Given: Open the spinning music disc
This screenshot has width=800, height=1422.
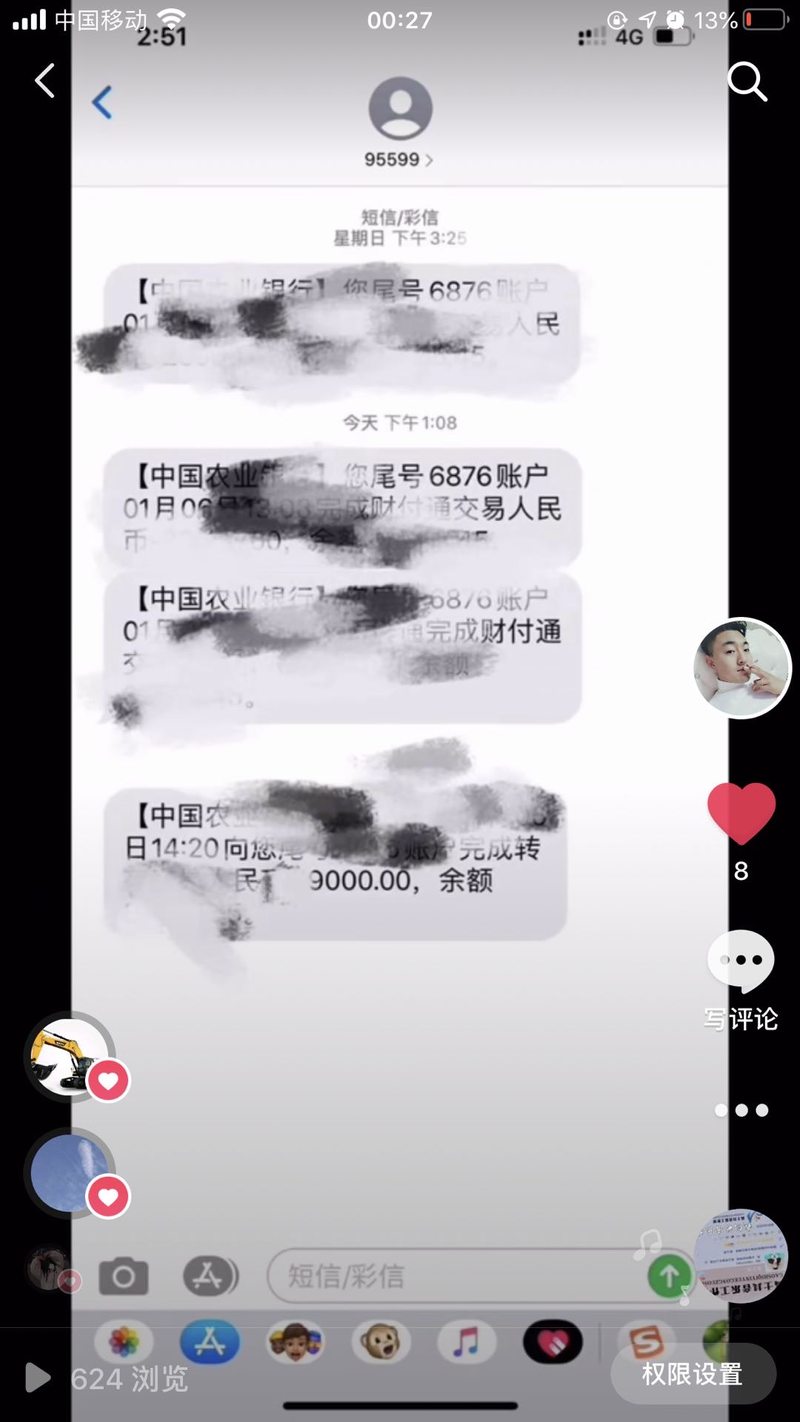Looking at the screenshot, I should [740, 1257].
